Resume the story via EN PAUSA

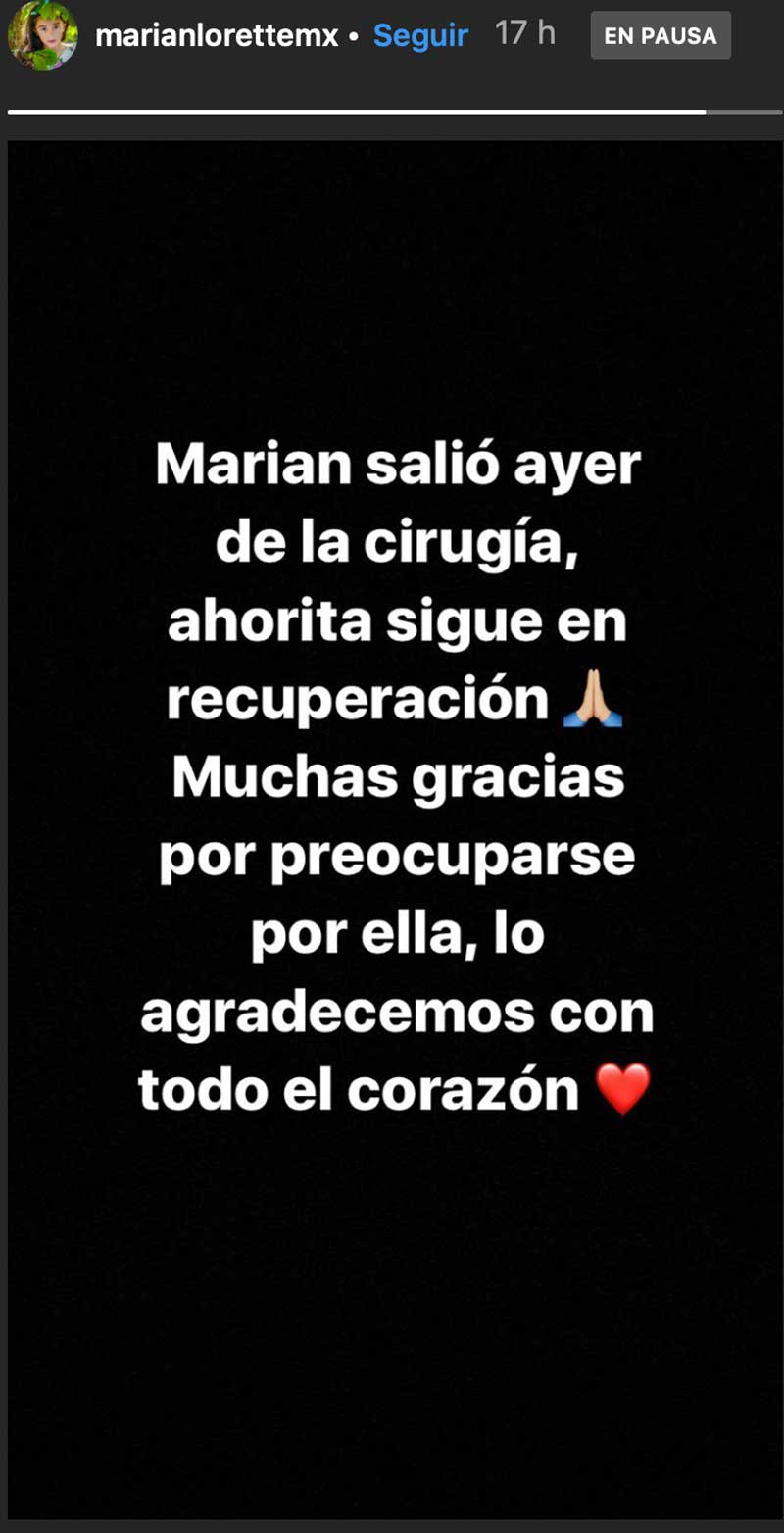pyautogui.click(x=661, y=36)
